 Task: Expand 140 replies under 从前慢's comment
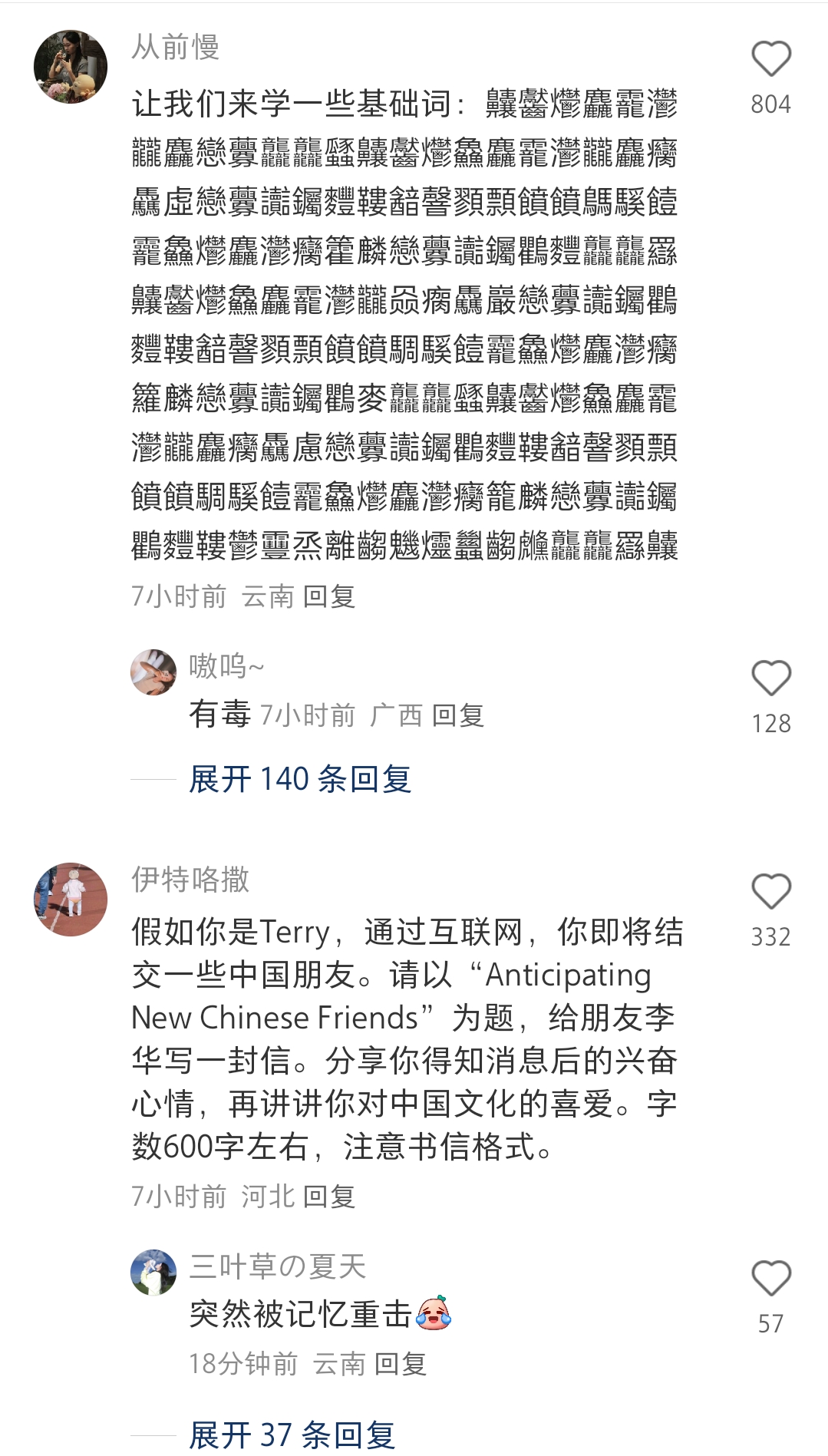(300, 779)
